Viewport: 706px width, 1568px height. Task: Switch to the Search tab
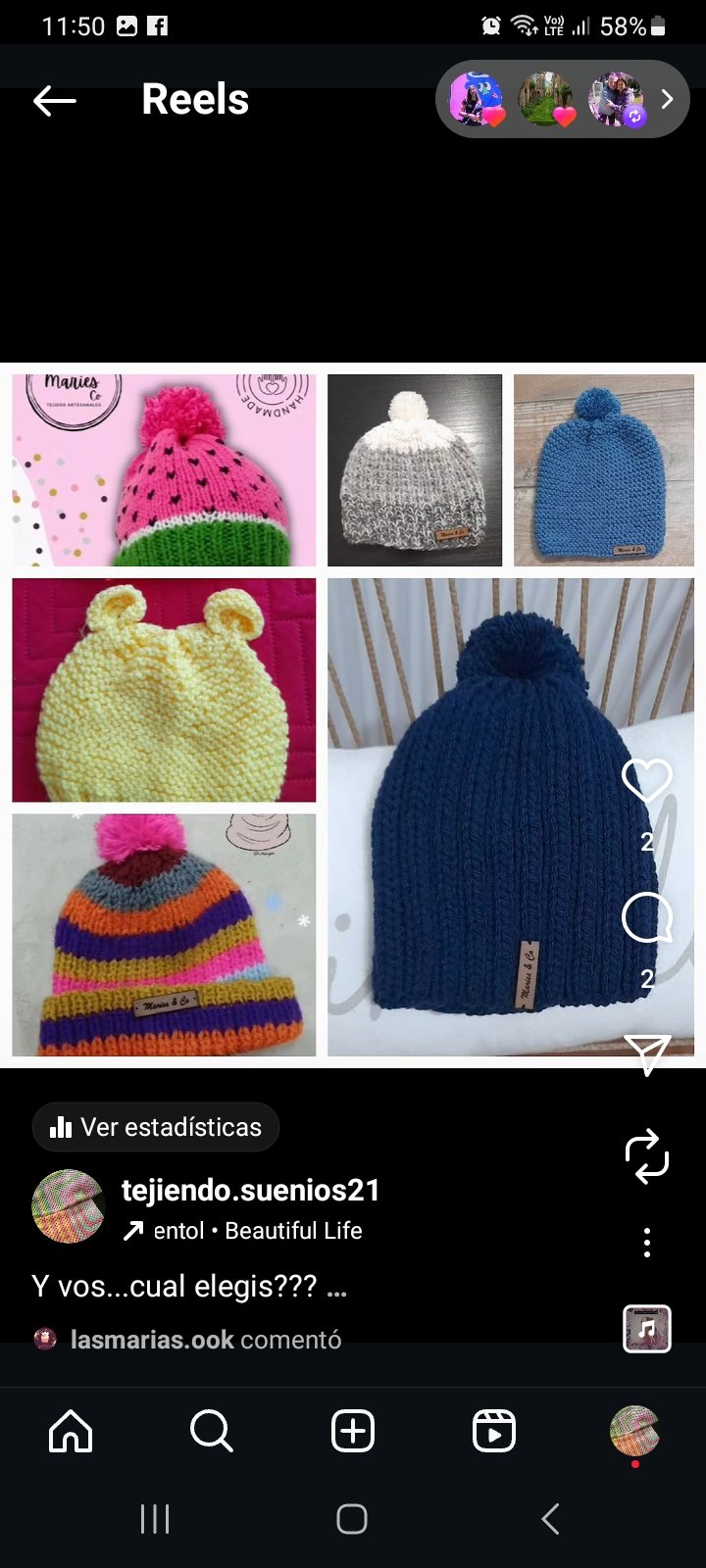point(211,1432)
